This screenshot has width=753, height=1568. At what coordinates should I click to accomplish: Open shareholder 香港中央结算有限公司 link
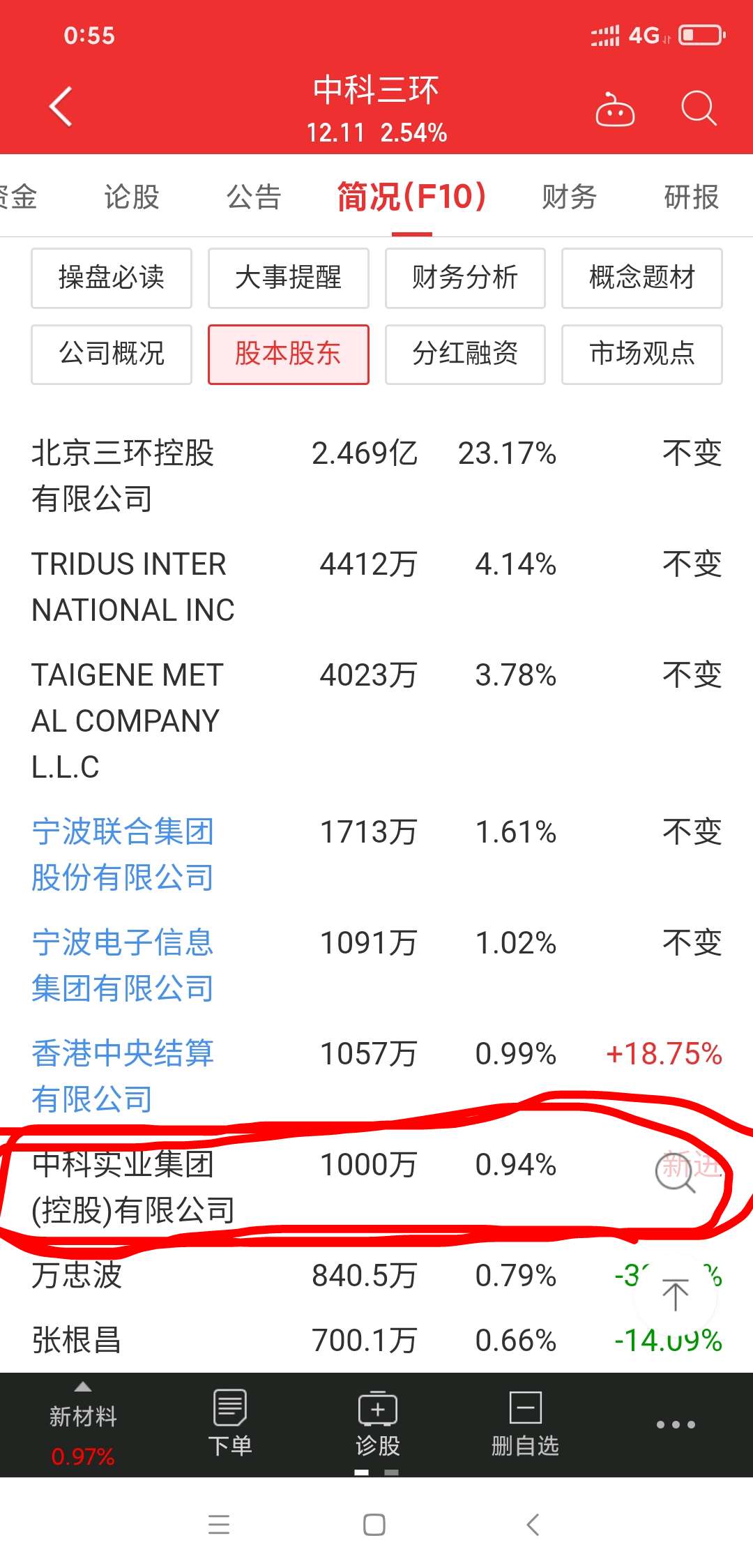(123, 1076)
